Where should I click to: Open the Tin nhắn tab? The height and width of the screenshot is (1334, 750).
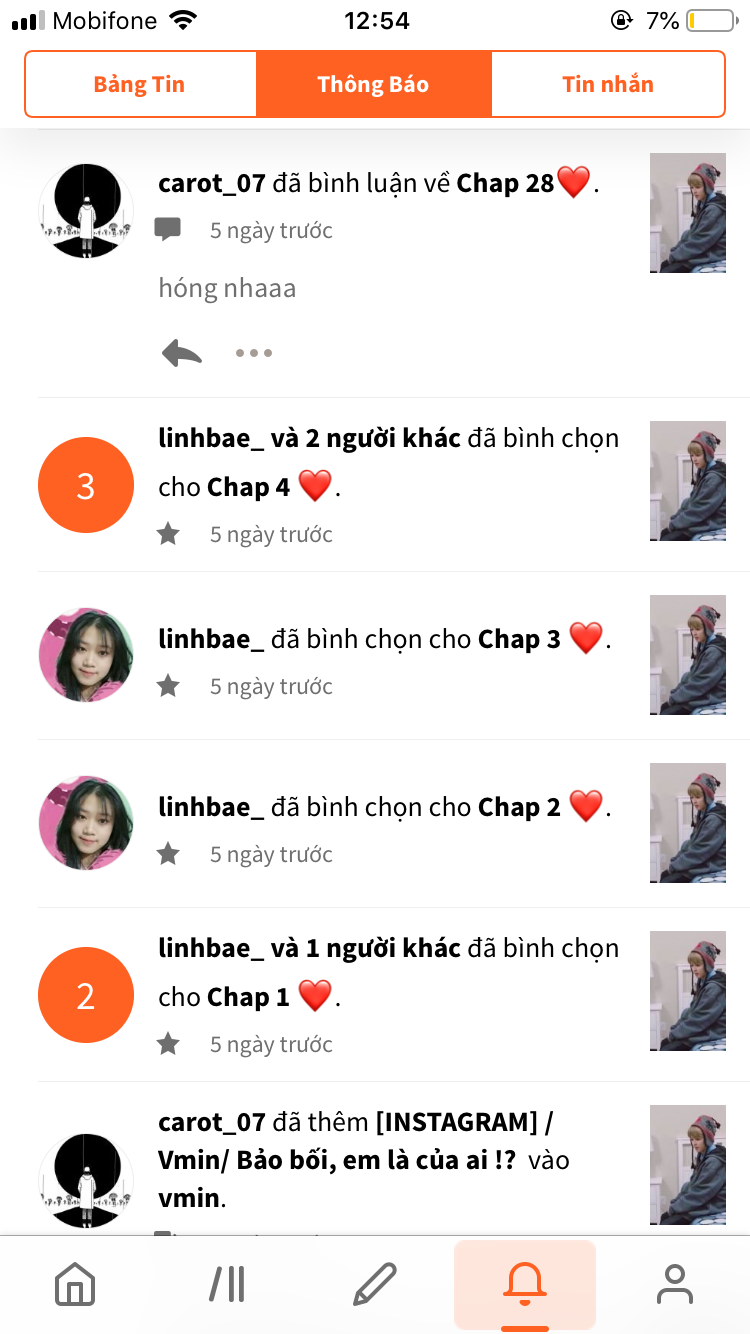[607, 84]
